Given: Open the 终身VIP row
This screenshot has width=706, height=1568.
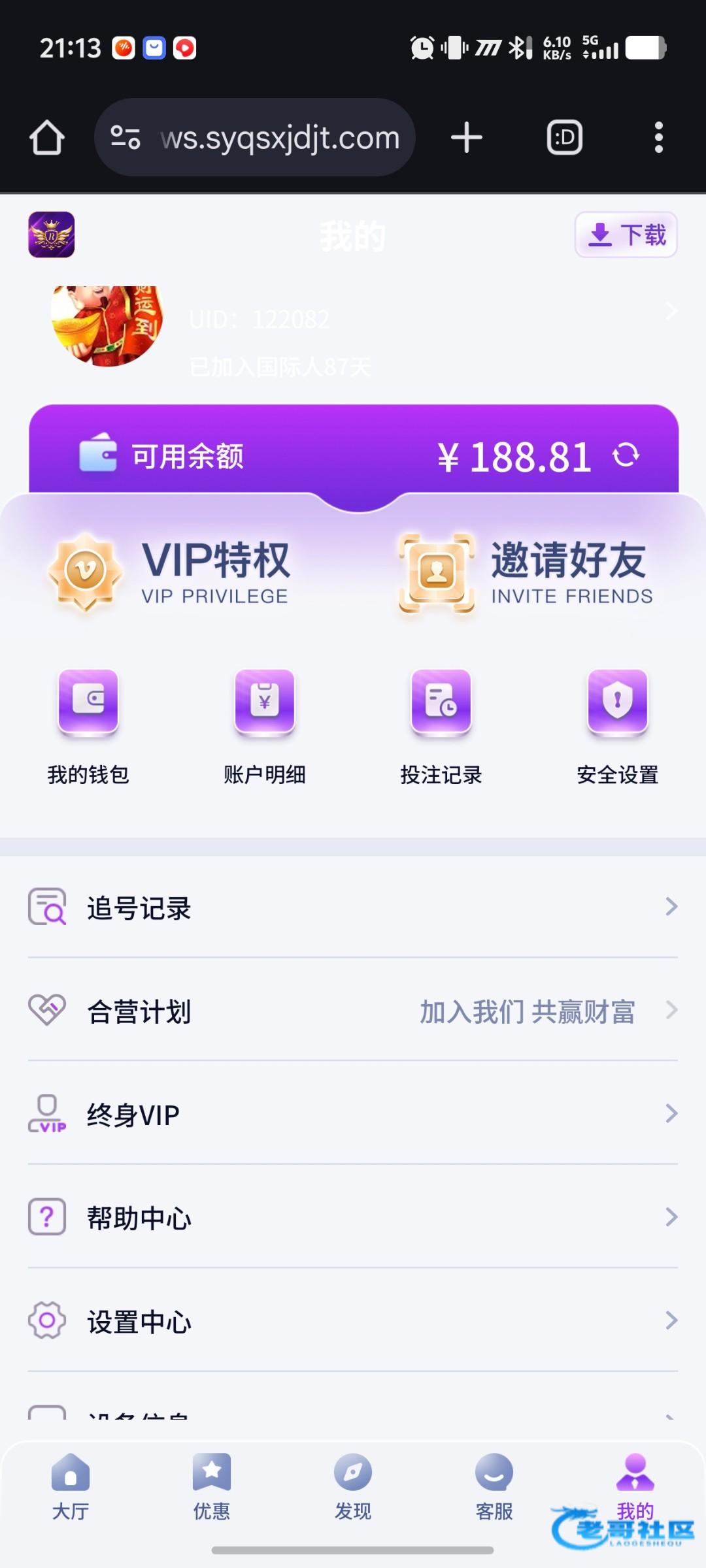Looking at the screenshot, I should tap(353, 1114).
